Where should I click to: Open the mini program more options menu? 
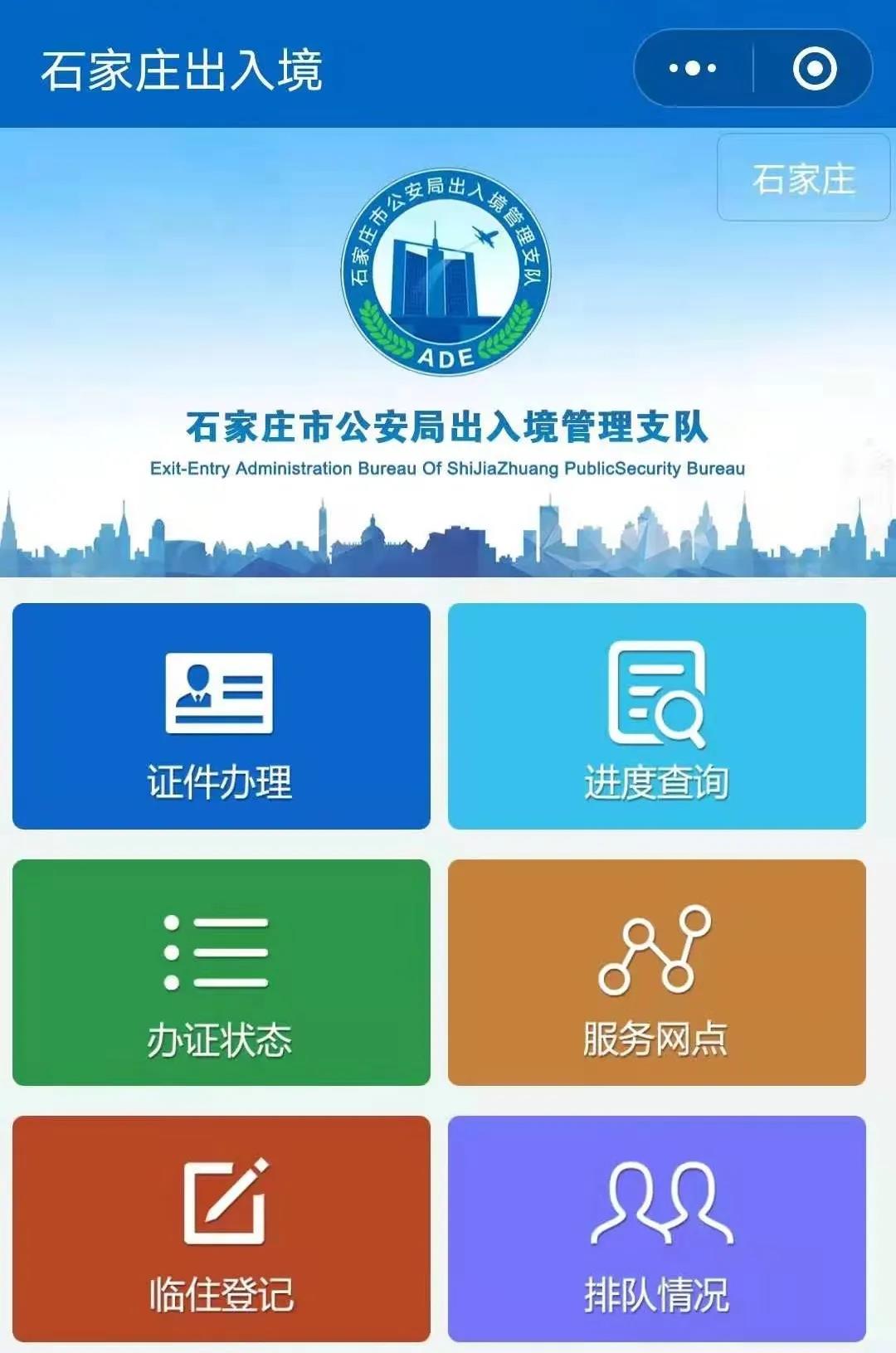click(x=693, y=68)
